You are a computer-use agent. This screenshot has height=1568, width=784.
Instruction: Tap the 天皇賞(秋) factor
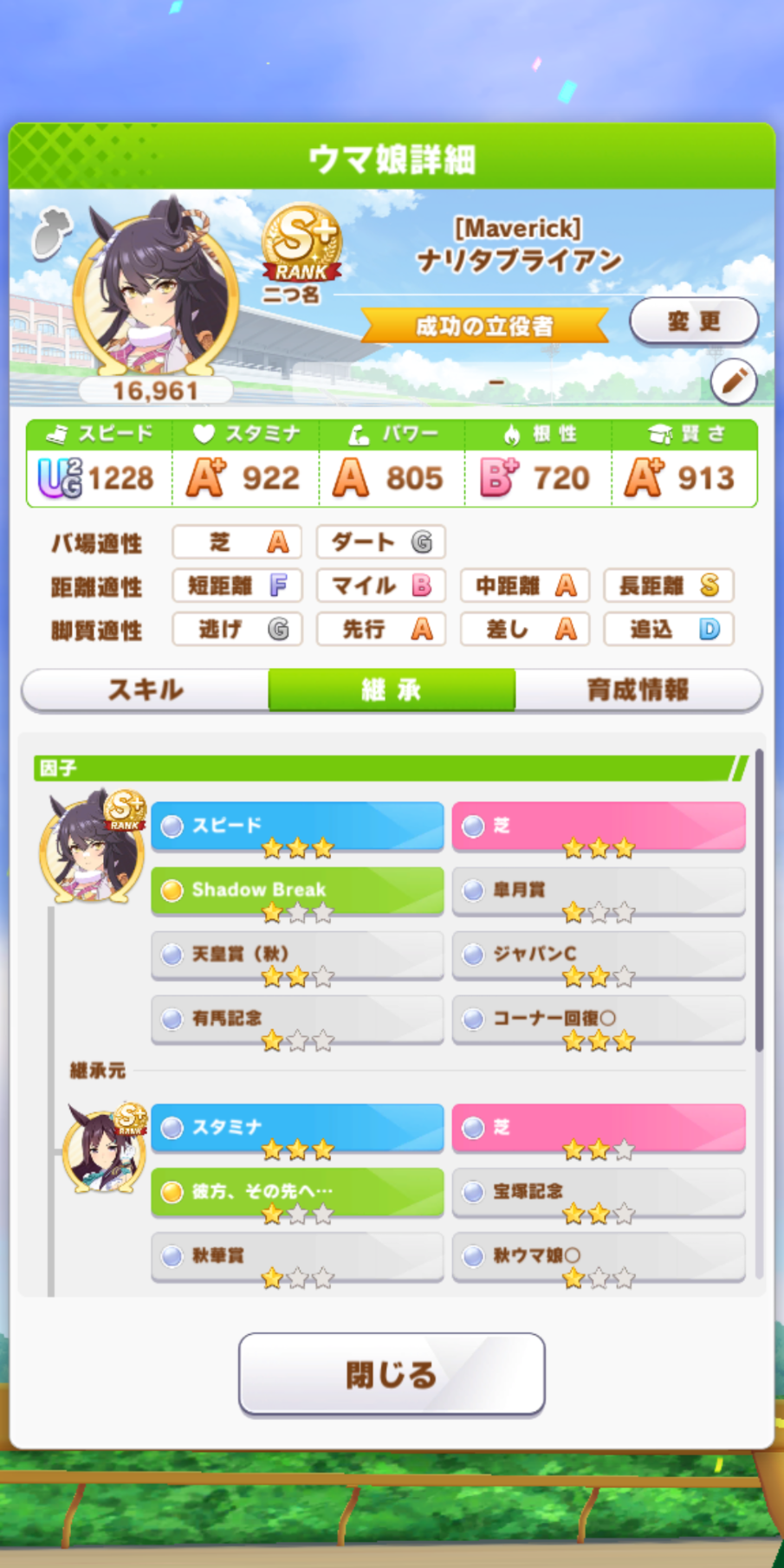pos(297,956)
